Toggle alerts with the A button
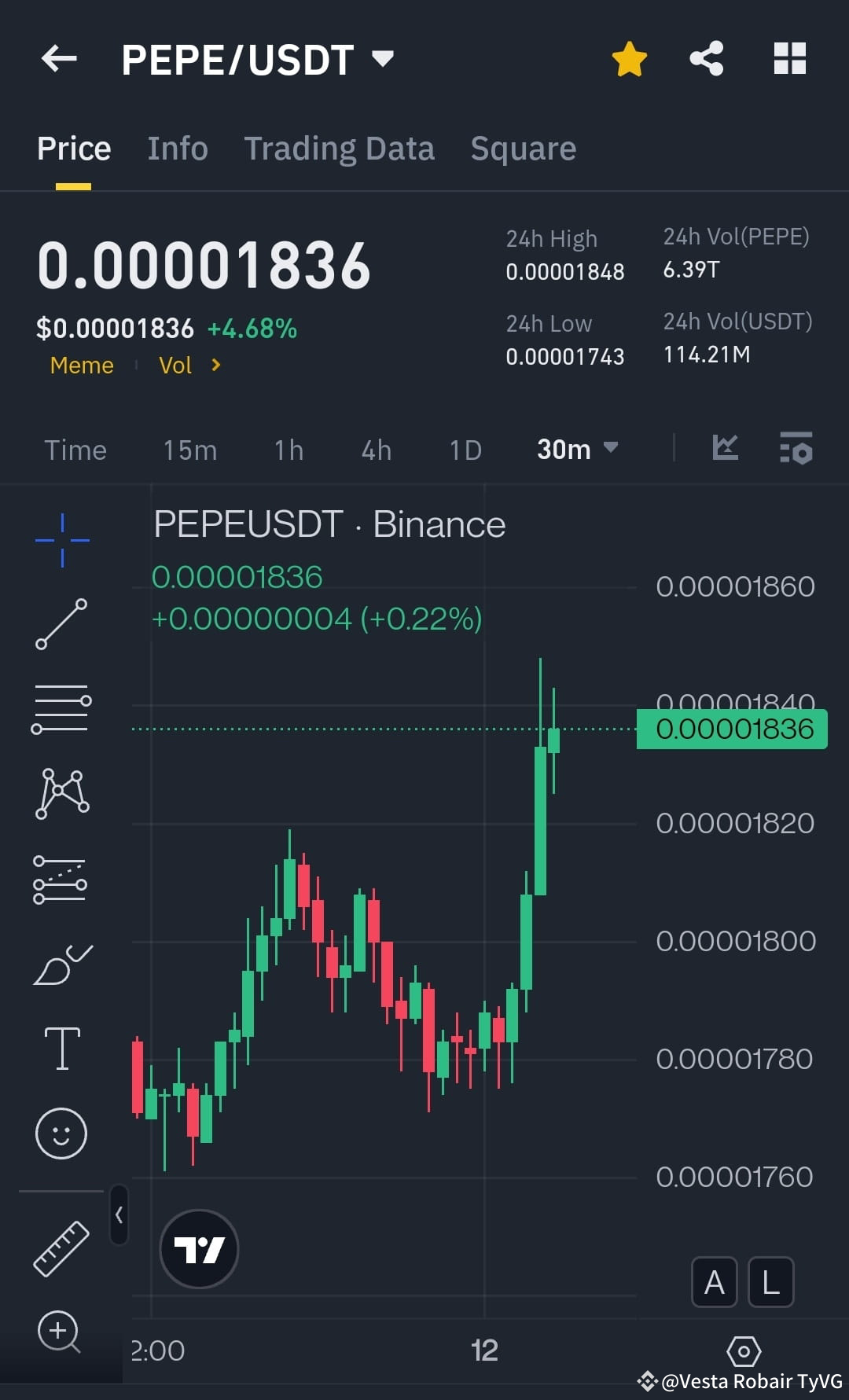Image resolution: width=849 pixels, height=1400 pixels. click(714, 1282)
